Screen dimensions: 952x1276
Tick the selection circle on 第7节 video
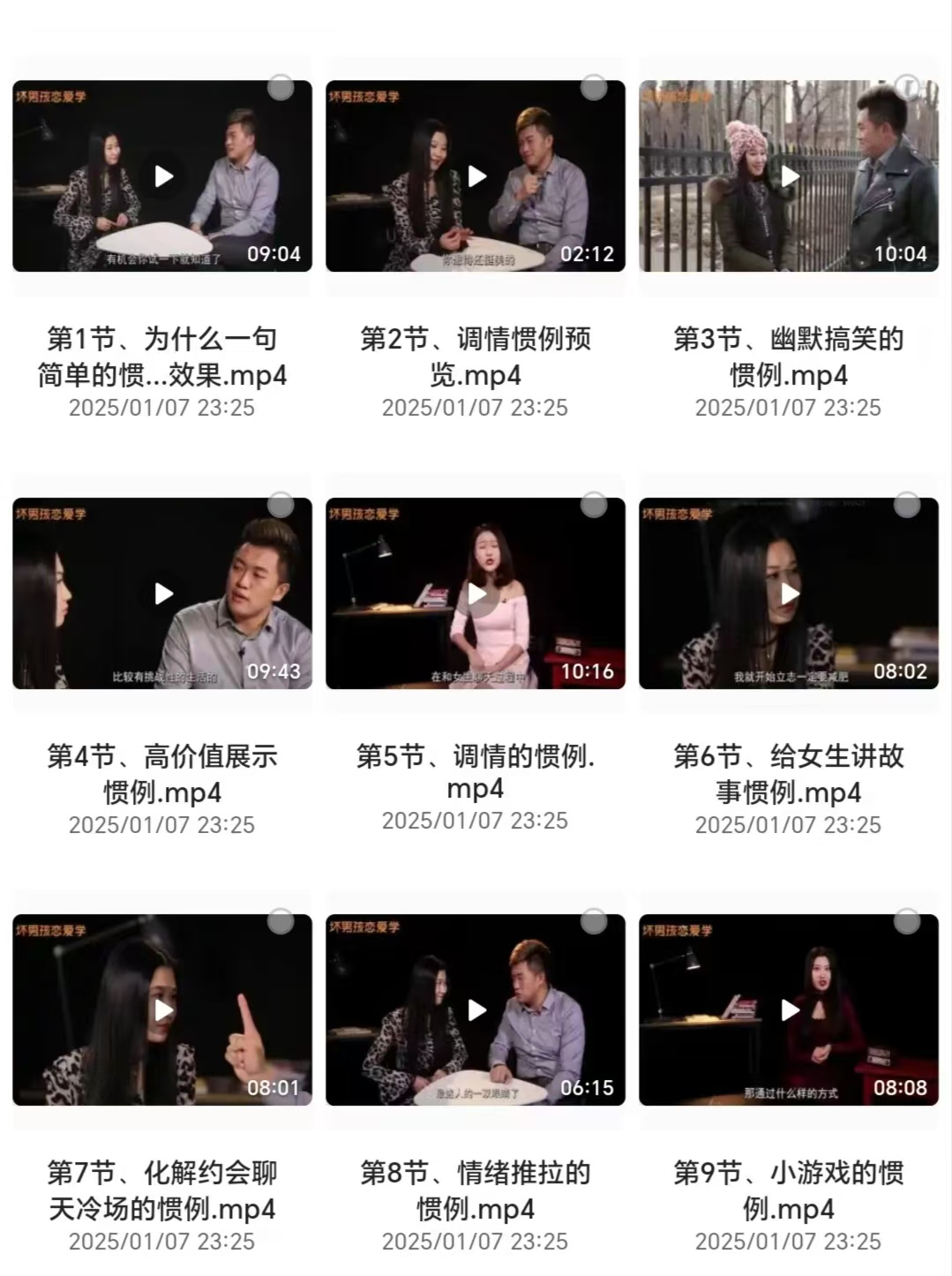(x=281, y=921)
